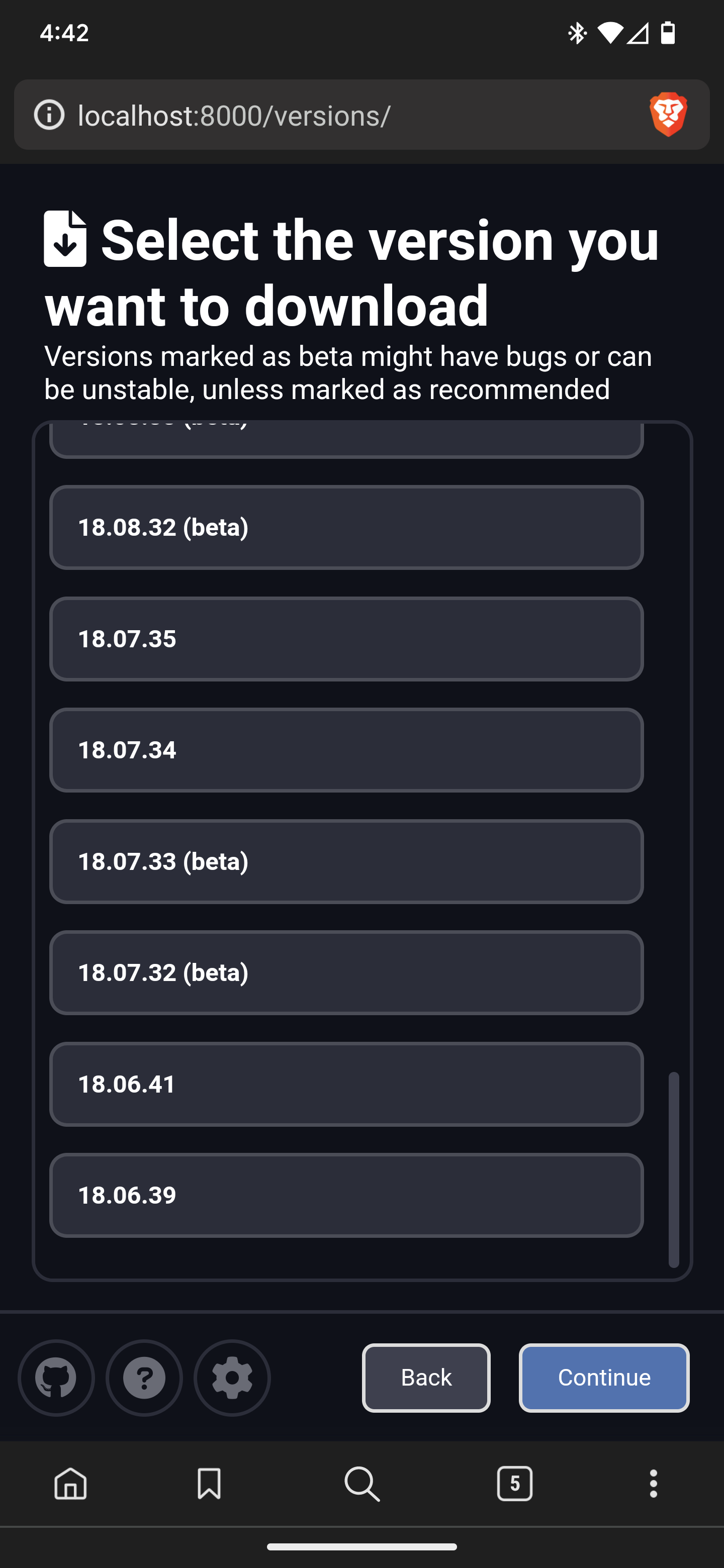Image resolution: width=724 pixels, height=1568 pixels.
Task: Select version 18.06.41
Action: click(346, 1084)
